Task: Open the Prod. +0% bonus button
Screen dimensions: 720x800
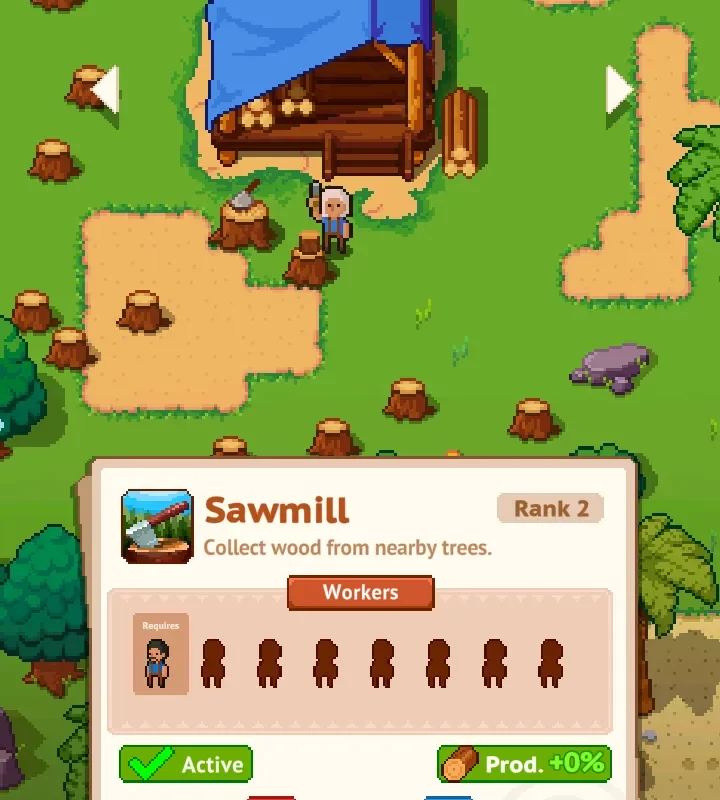Action: coord(524,765)
